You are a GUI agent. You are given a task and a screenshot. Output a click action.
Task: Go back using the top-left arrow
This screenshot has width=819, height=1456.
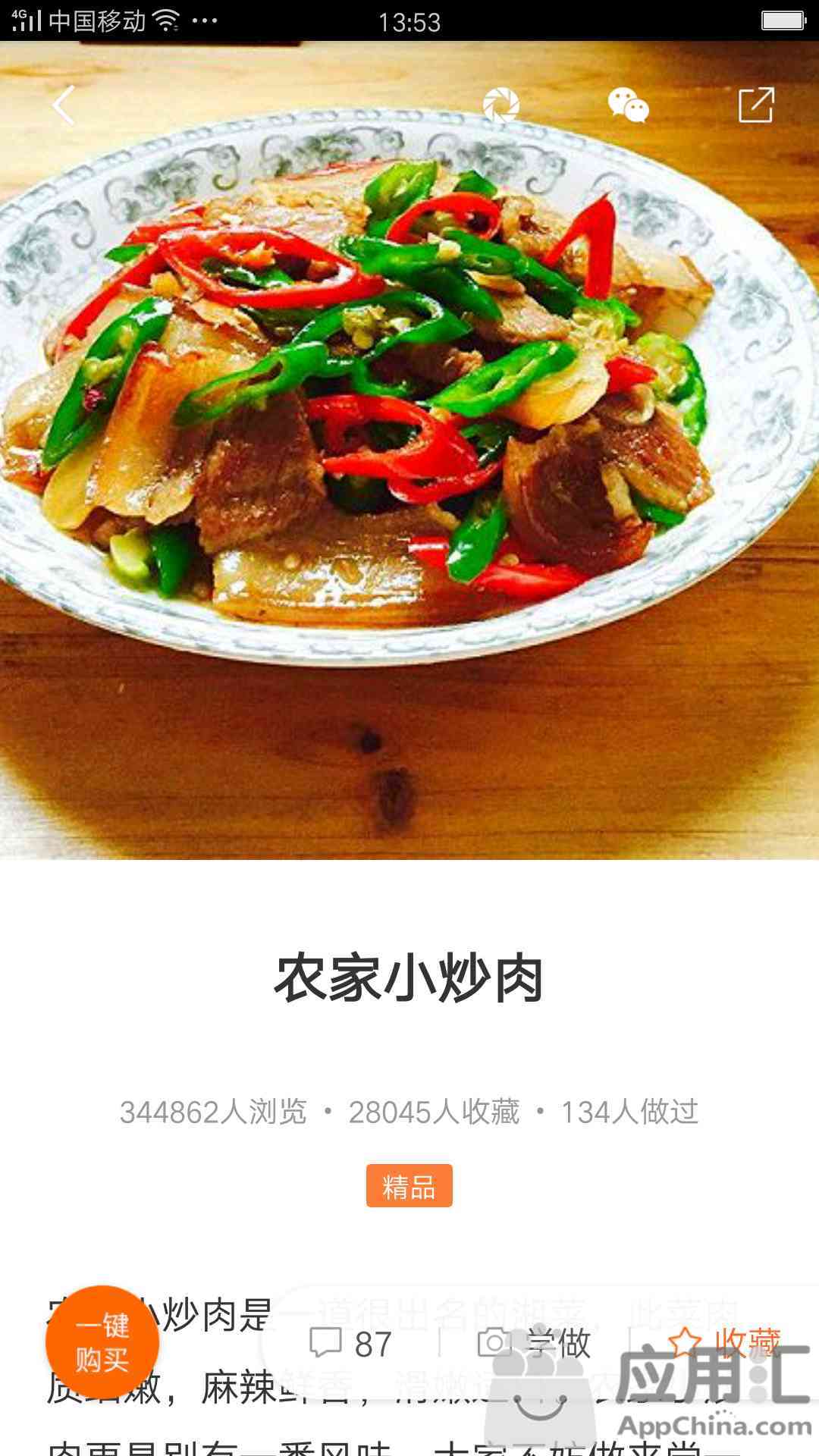pos(64,105)
